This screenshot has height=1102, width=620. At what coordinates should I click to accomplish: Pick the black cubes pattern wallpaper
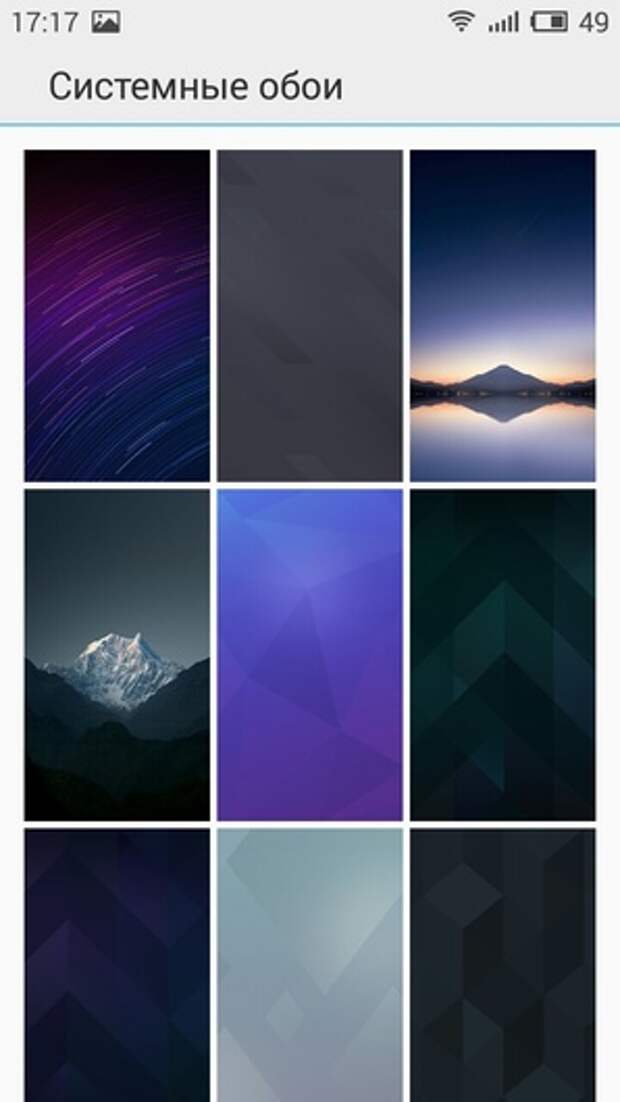point(503,965)
